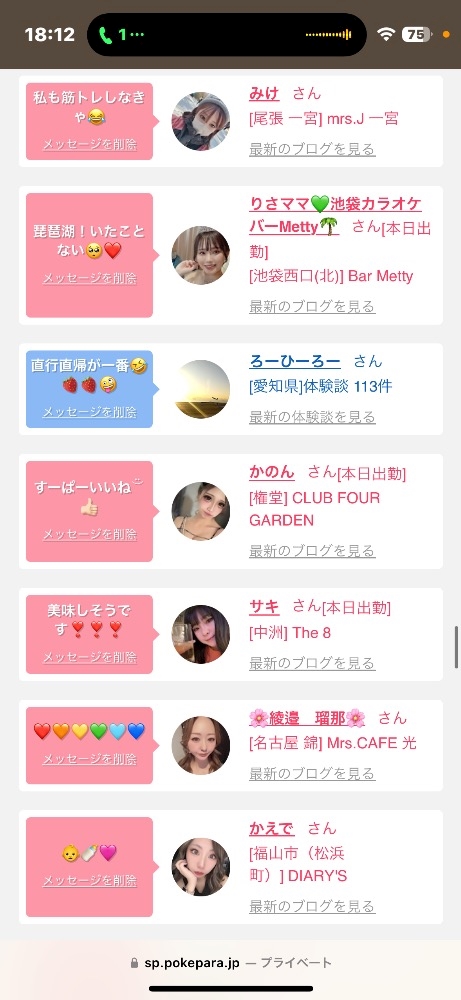The height and width of the screenshot is (1000, 461).
Task: Open みけ's profile name link
Action: point(264,94)
